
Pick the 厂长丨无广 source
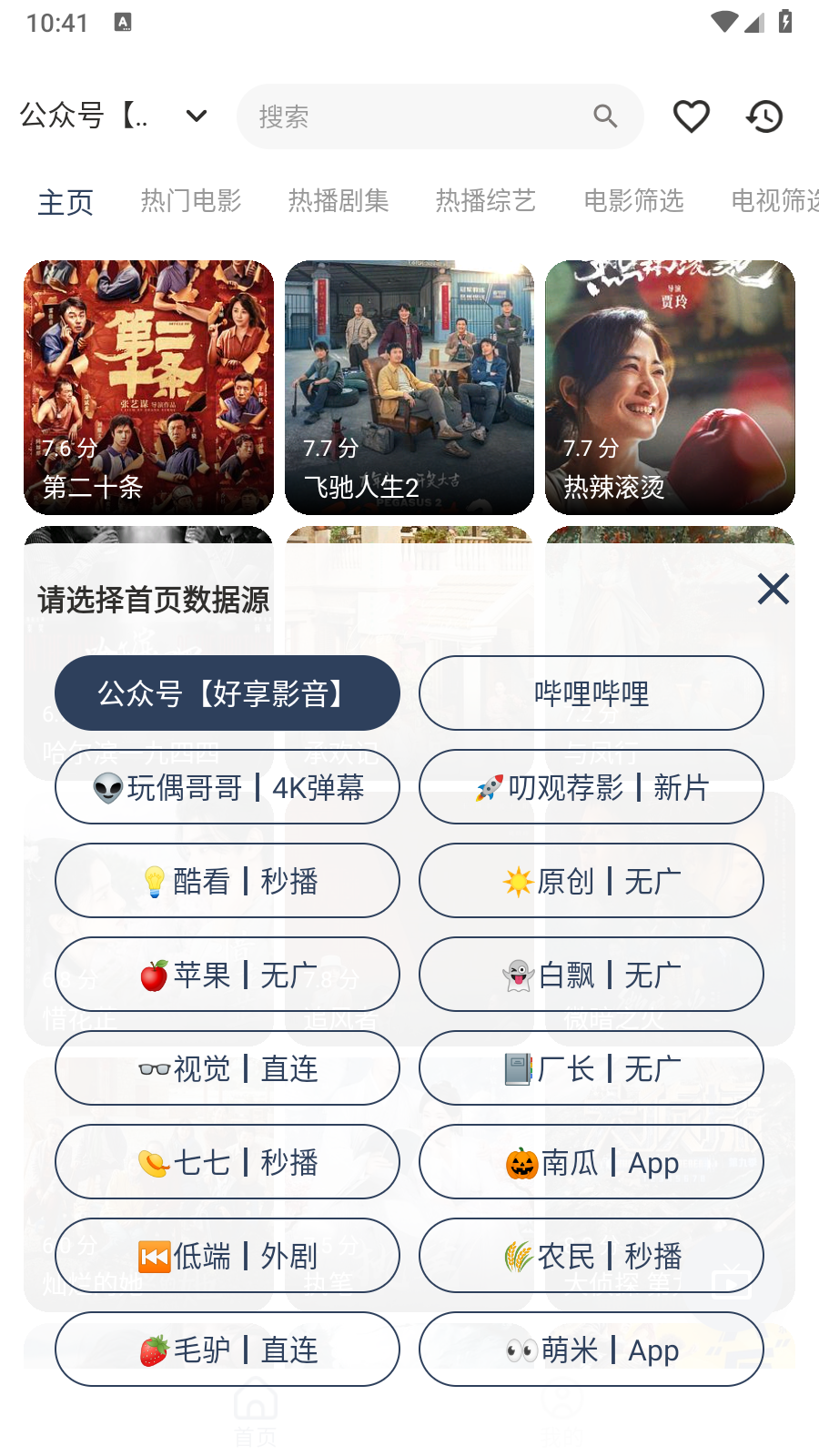coord(591,1068)
